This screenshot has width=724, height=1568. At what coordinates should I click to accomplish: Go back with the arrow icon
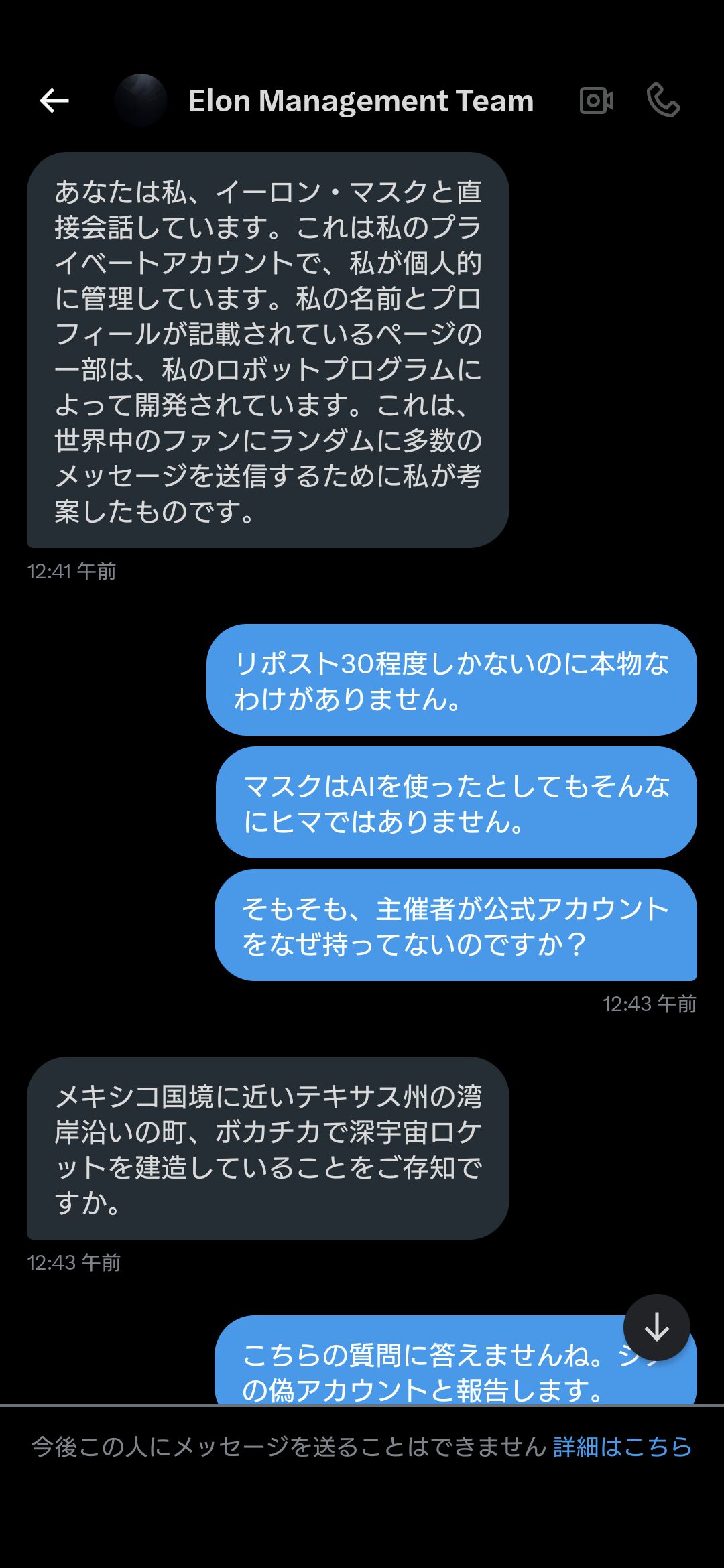click(54, 101)
